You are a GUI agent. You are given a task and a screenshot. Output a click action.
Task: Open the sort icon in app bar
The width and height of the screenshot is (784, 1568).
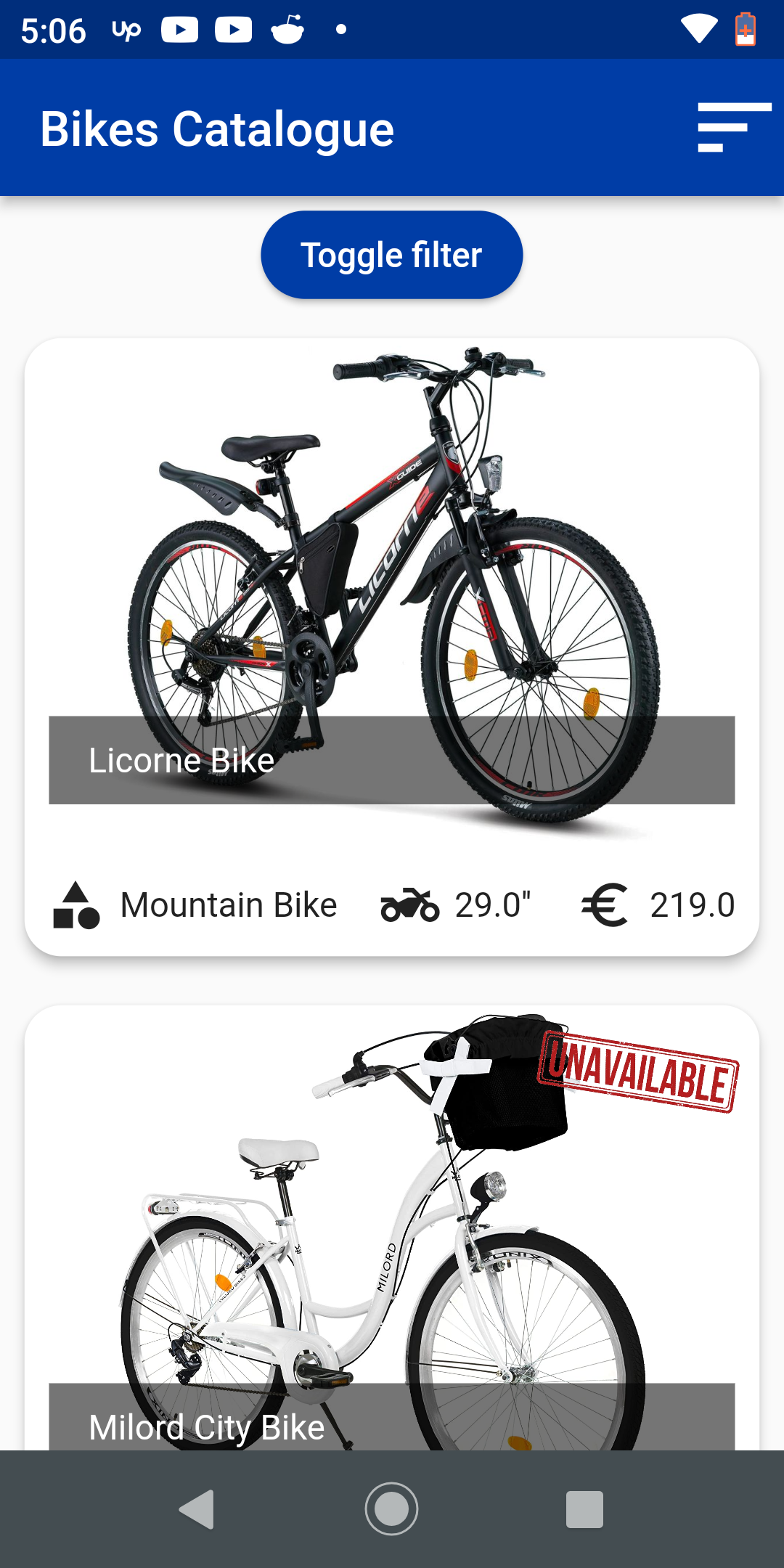[733, 128]
